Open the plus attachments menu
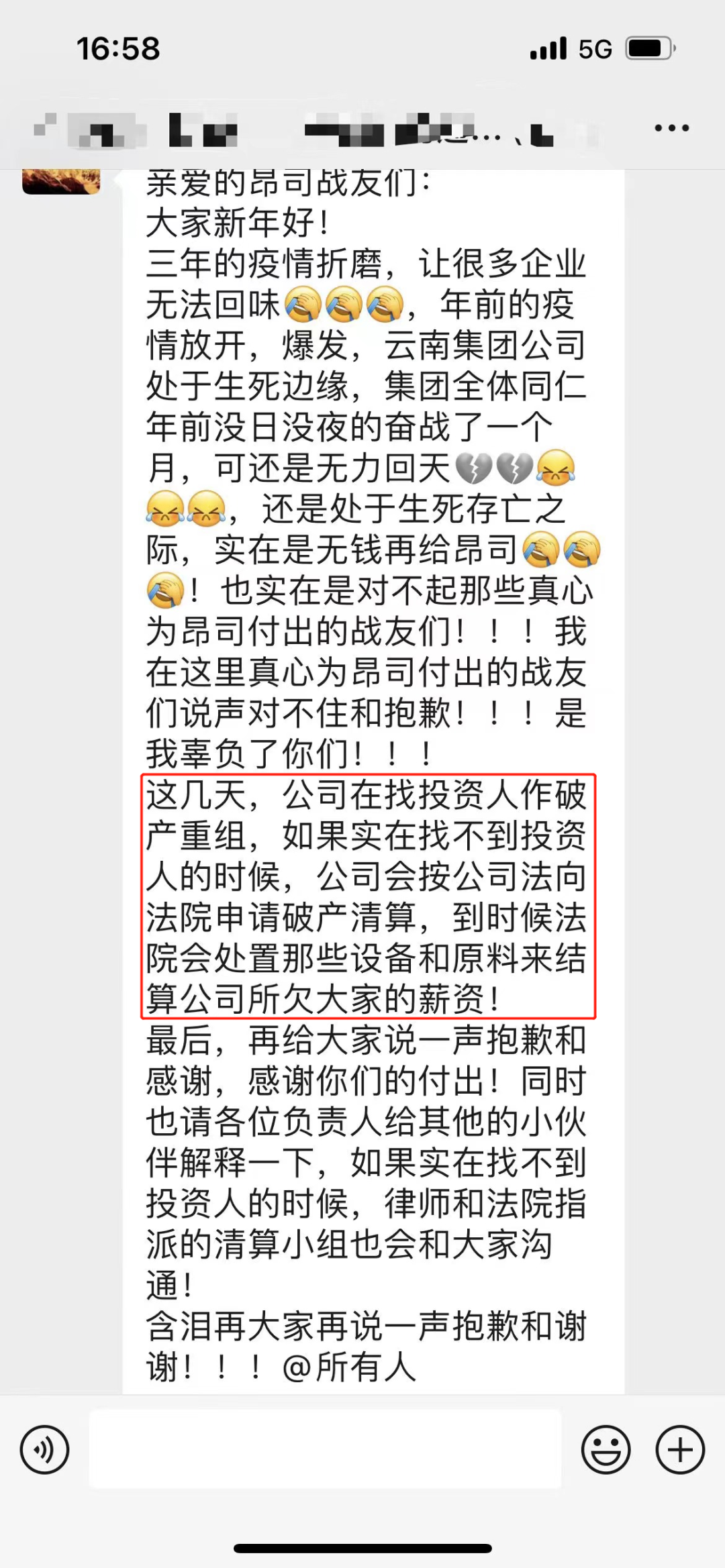This screenshot has width=725, height=1568. [679, 1450]
